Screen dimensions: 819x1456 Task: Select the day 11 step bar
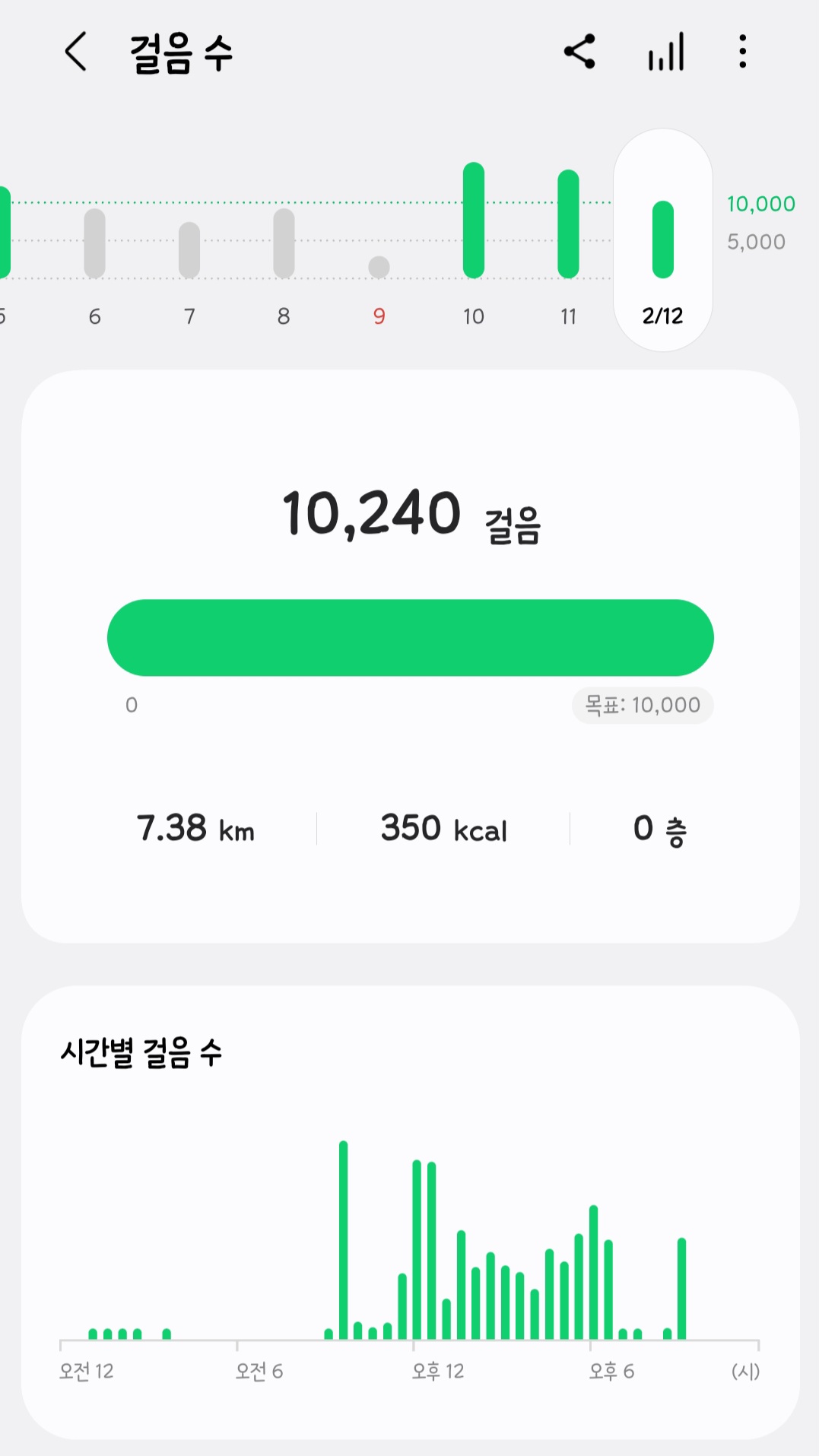[568, 224]
